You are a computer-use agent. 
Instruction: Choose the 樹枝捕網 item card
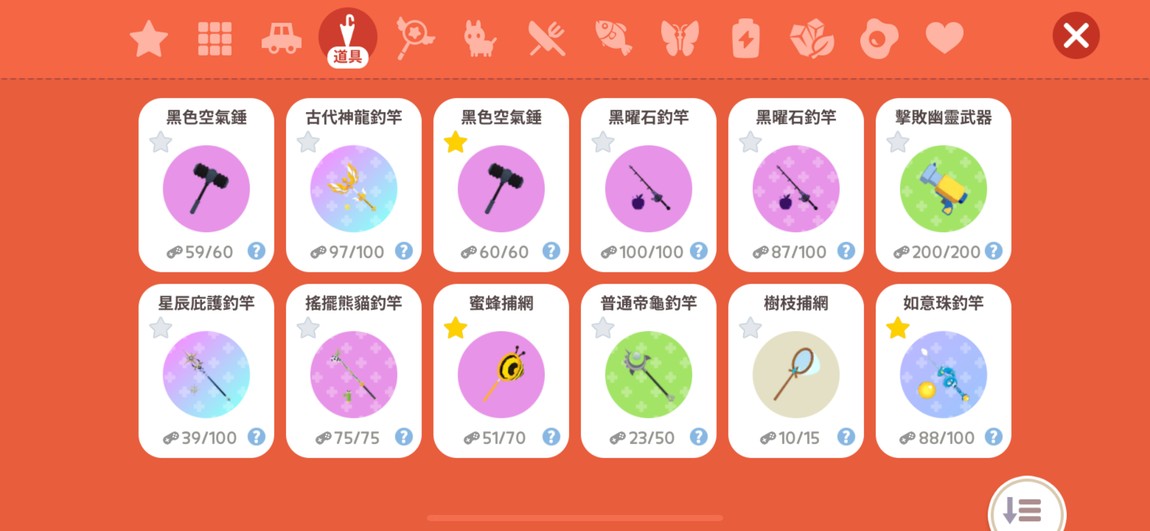796,372
